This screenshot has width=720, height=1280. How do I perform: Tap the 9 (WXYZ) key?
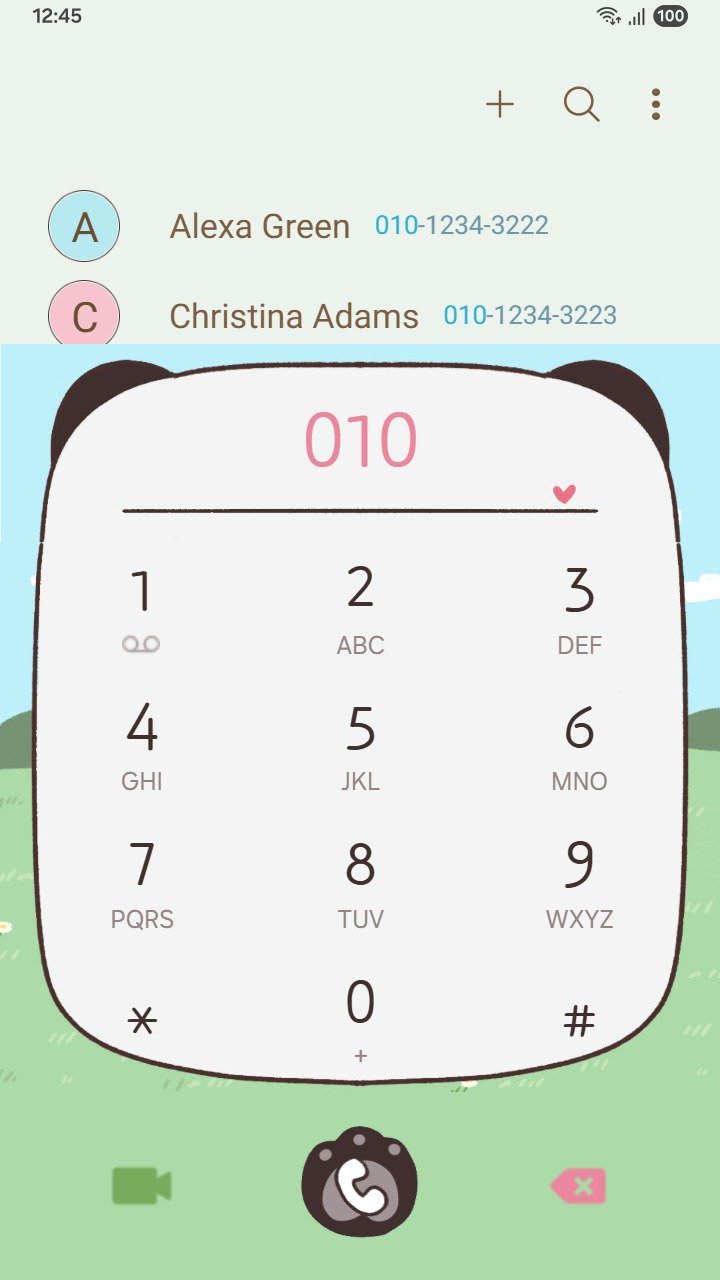(579, 883)
